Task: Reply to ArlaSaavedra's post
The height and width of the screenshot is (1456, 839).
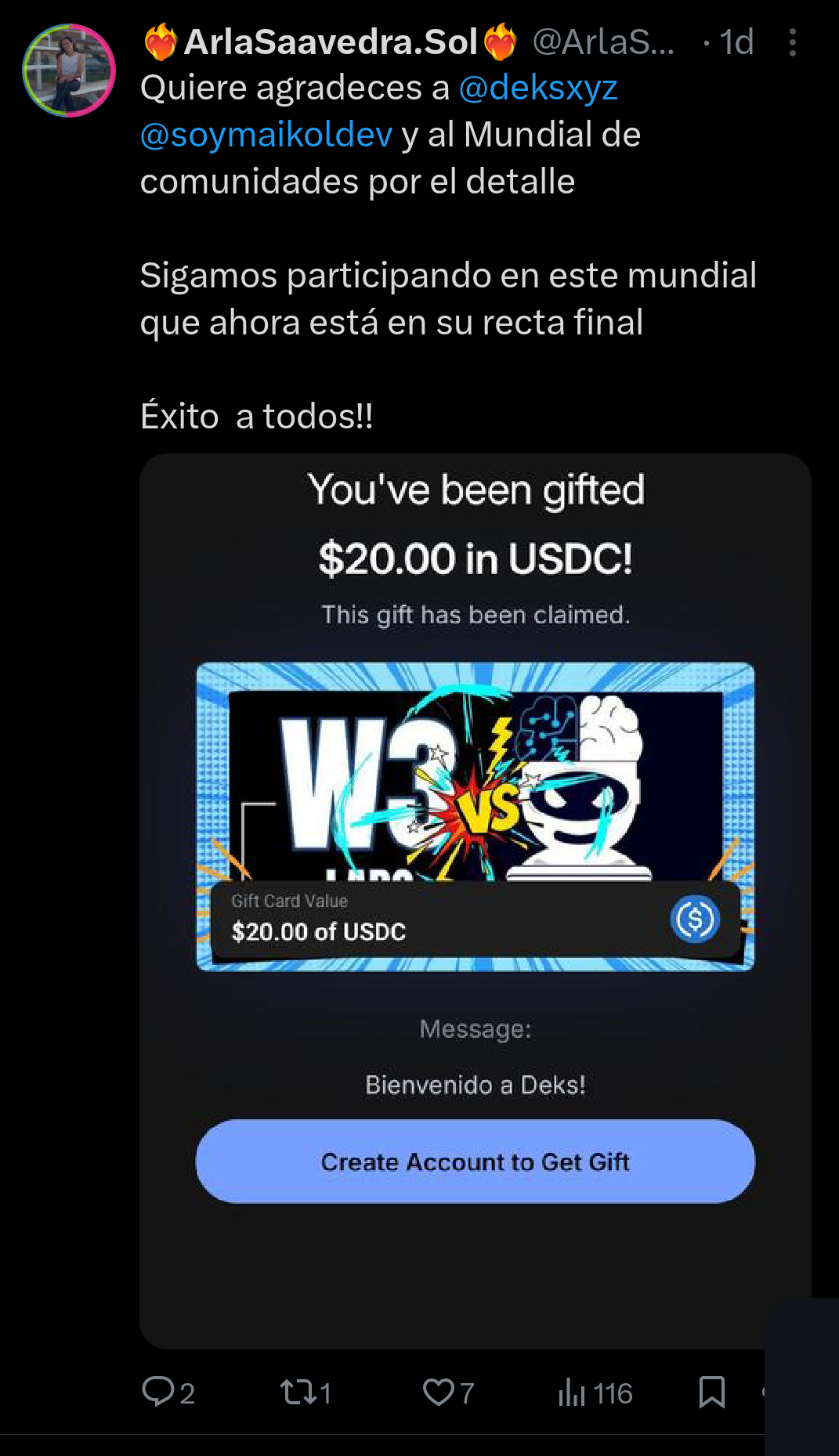Action: (x=158, y=1392)
